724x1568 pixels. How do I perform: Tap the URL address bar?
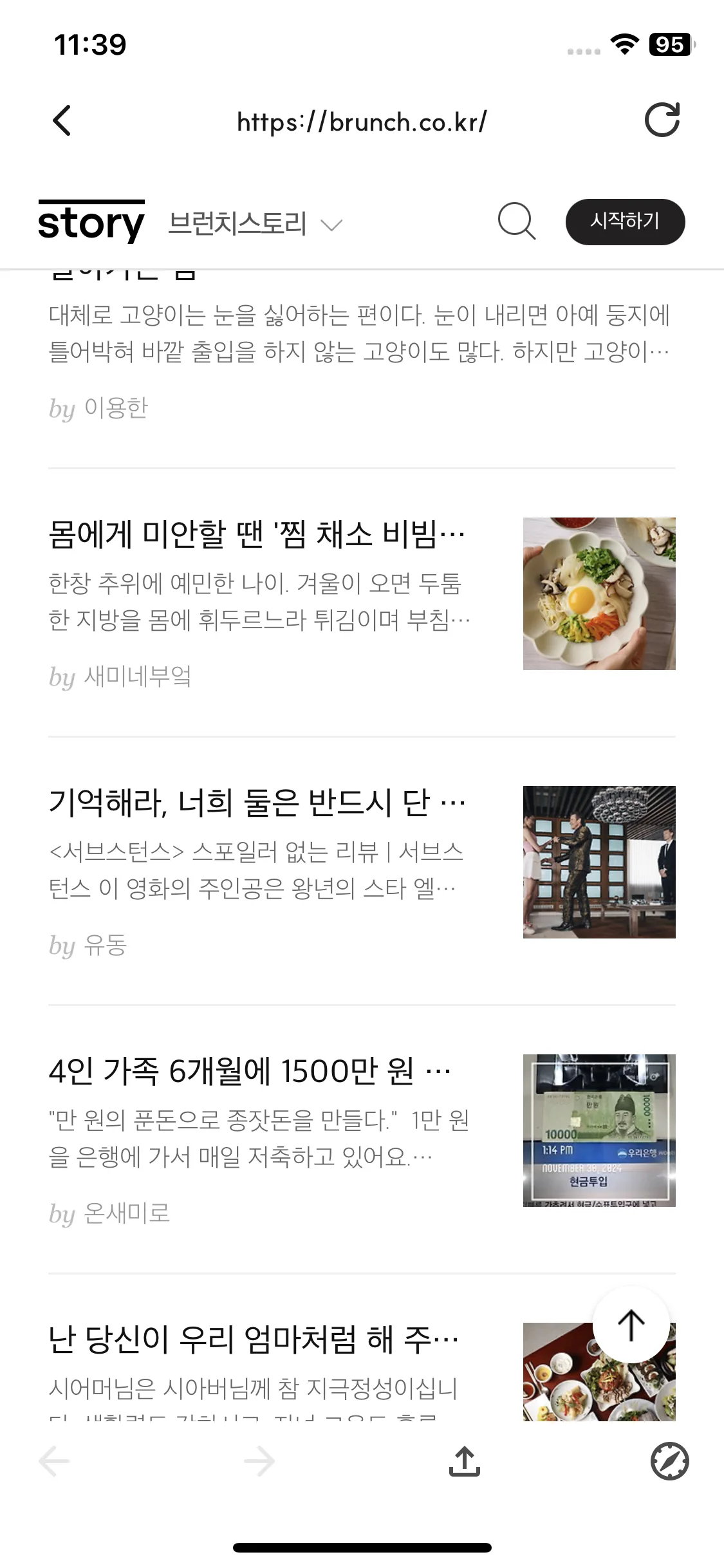(x=362, y=120)
